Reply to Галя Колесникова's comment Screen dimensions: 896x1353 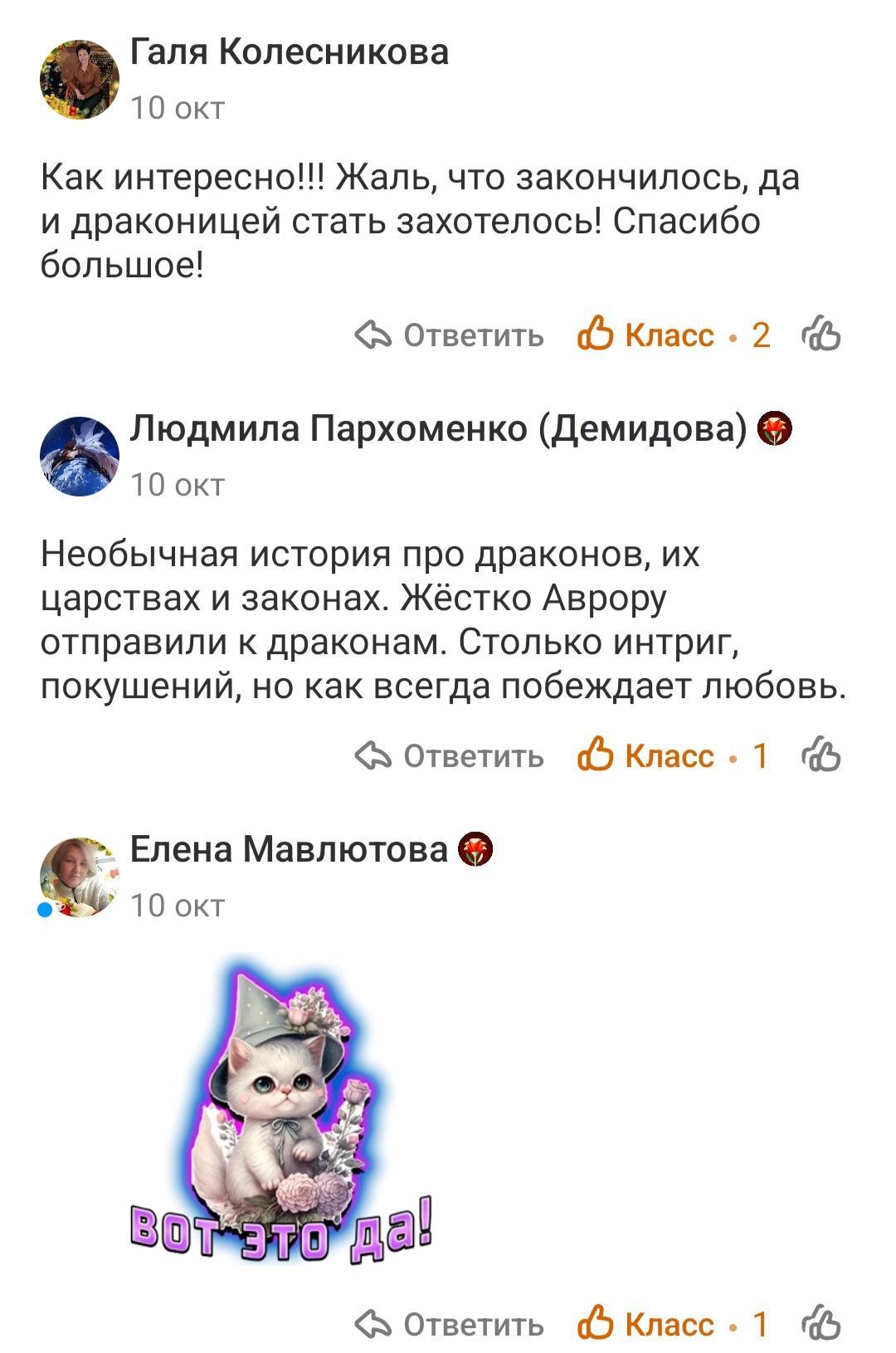pyautogui.click(x=450, y=335)
